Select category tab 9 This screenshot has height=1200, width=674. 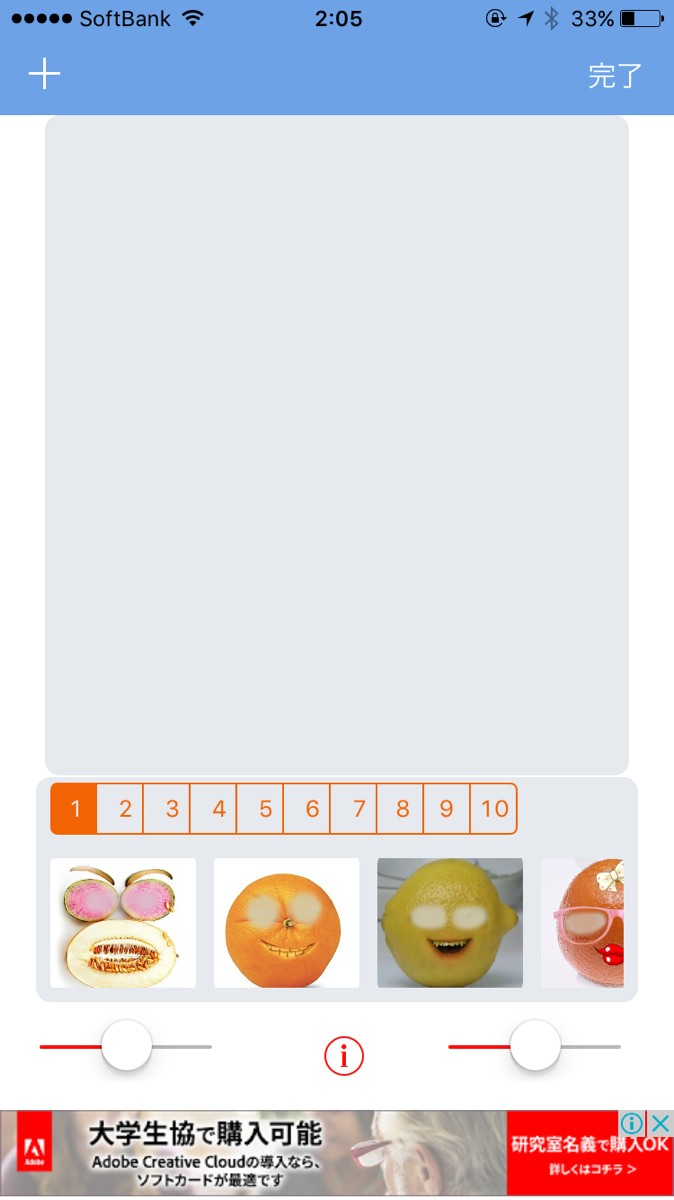pyautogui.click(x=447, y=809)
